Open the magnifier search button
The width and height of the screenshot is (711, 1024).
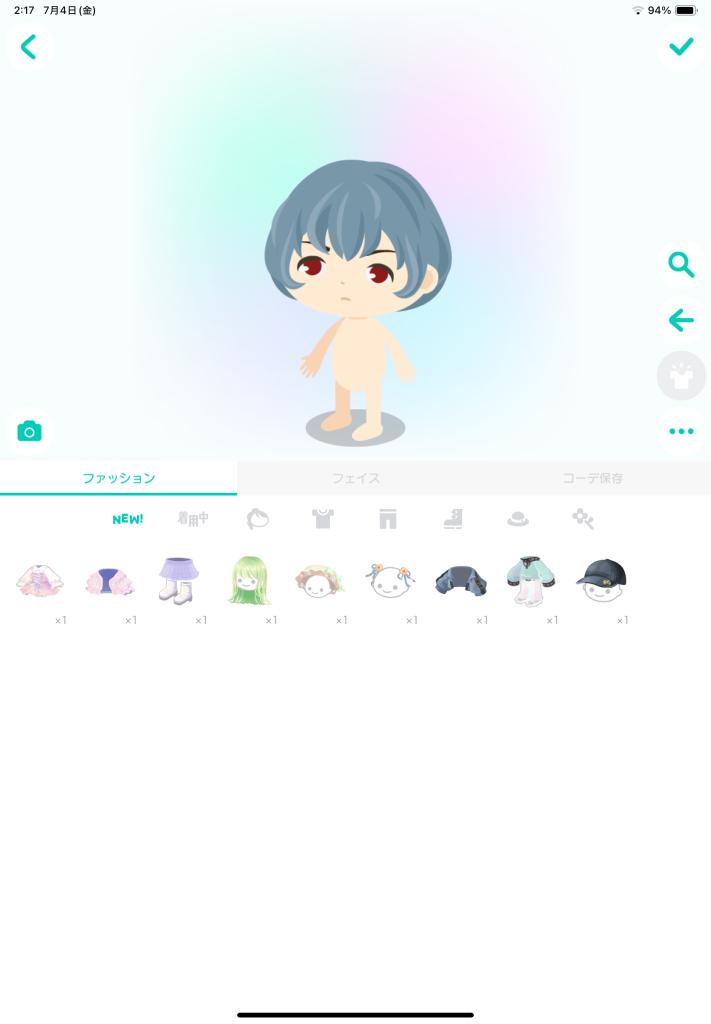pos(681,265)
